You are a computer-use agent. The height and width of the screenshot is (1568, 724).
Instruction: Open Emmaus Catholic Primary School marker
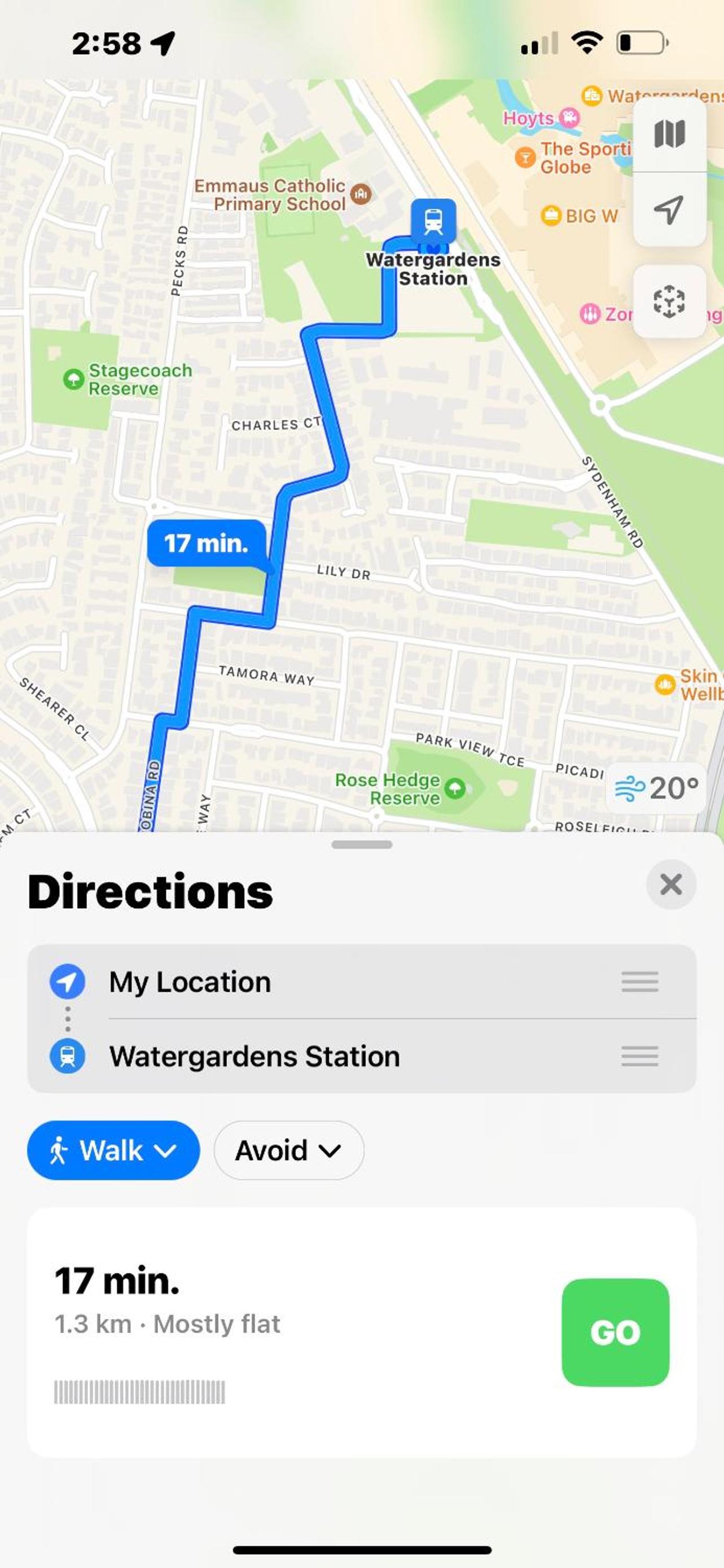(361, 194)
